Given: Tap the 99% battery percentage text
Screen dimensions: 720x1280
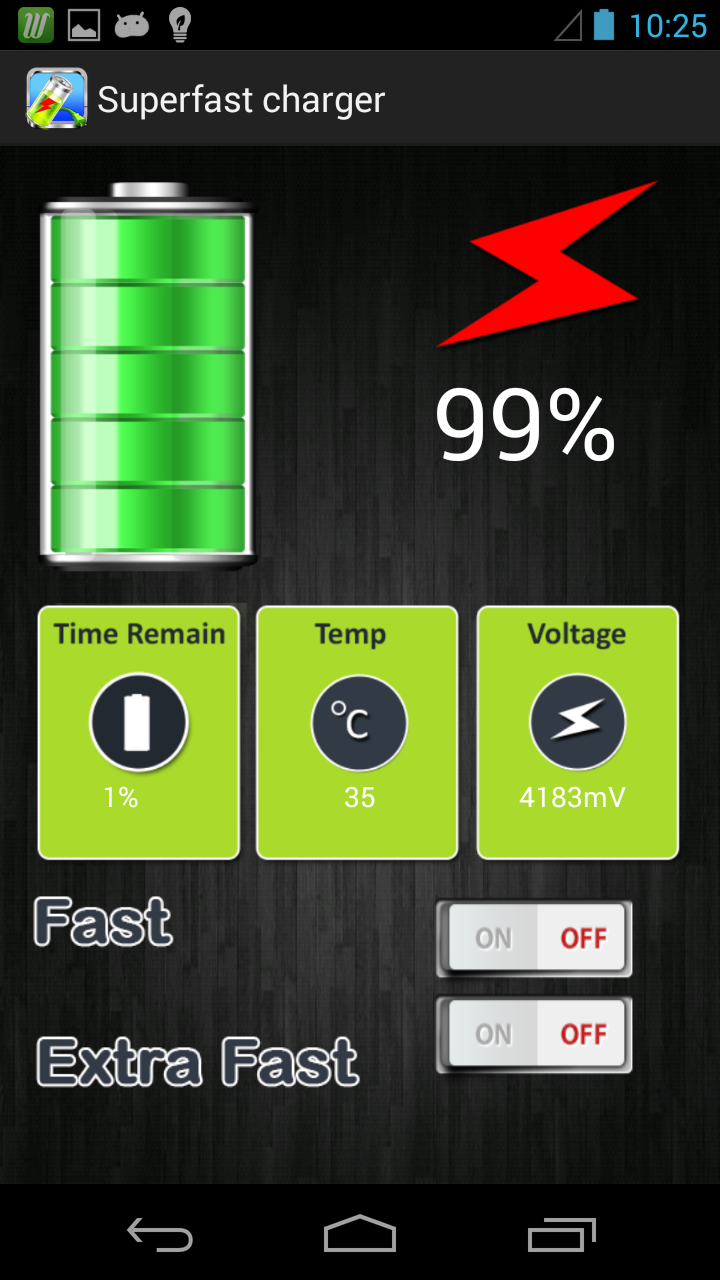Looking at the screenshot, I should click(x=525, y=425).
